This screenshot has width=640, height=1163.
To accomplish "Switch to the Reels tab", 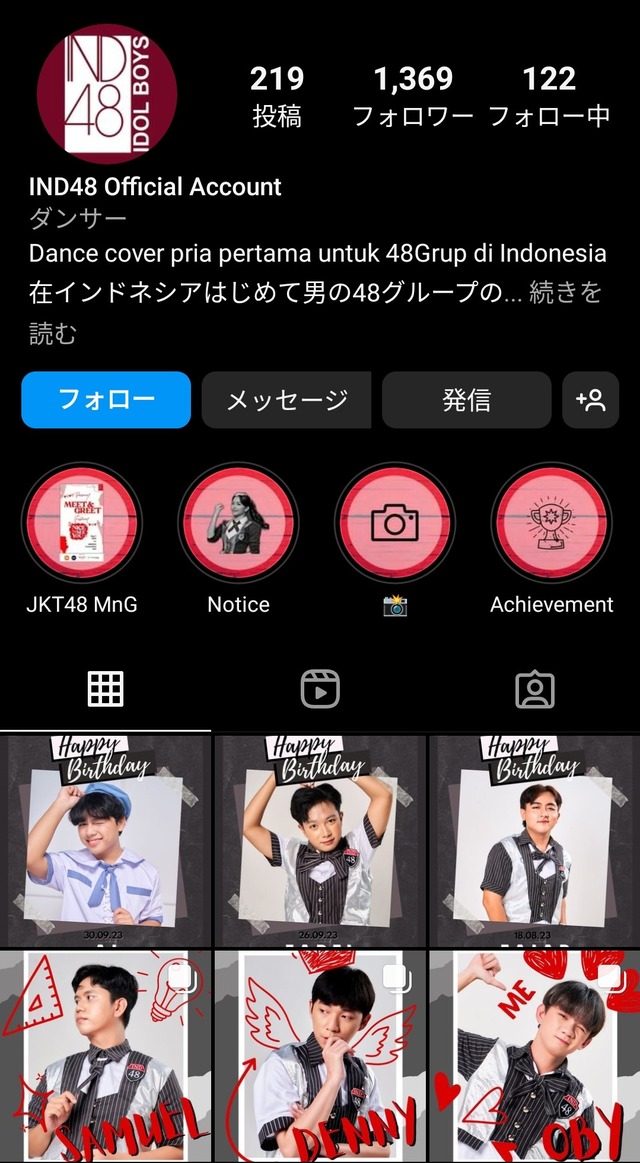I will coord(320,690).
